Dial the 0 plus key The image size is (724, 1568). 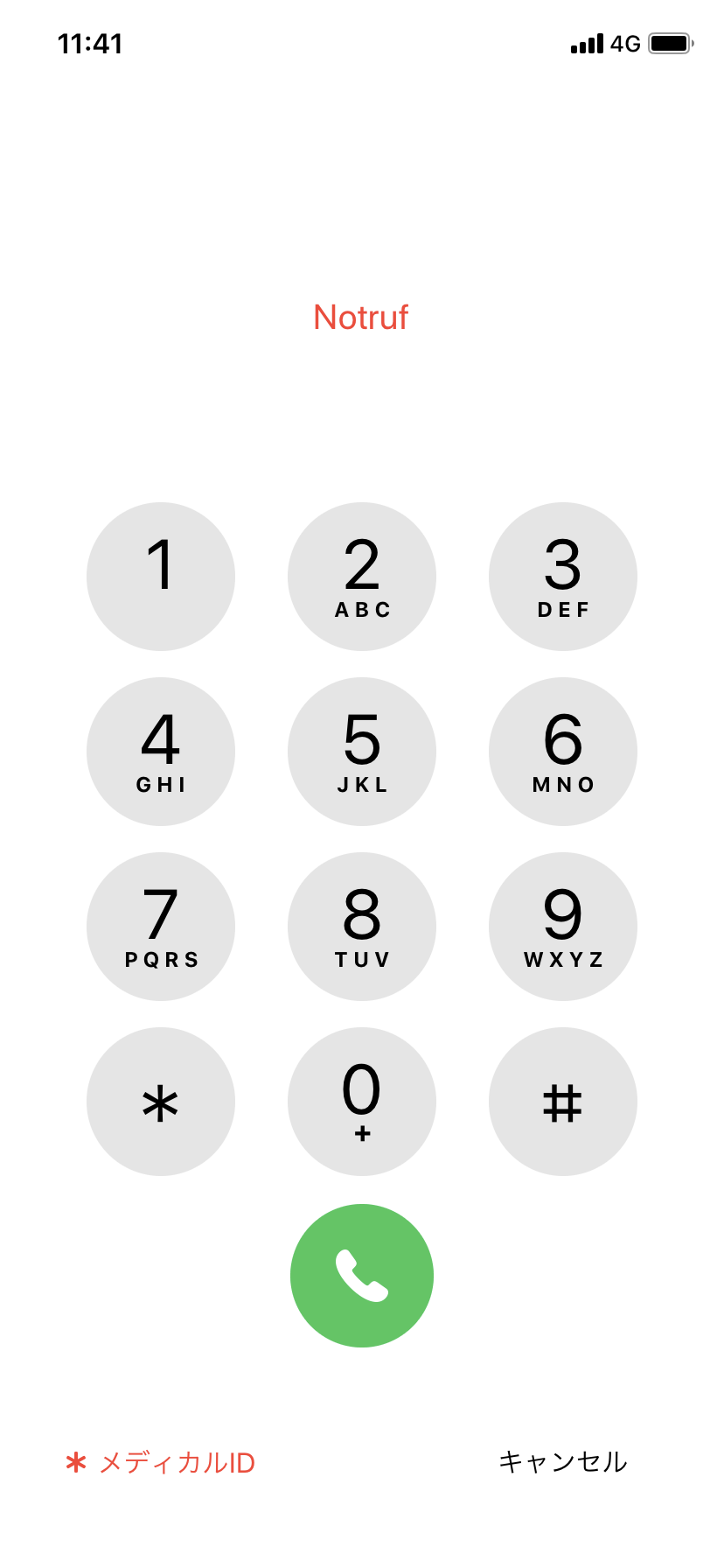click(362, 1102)
